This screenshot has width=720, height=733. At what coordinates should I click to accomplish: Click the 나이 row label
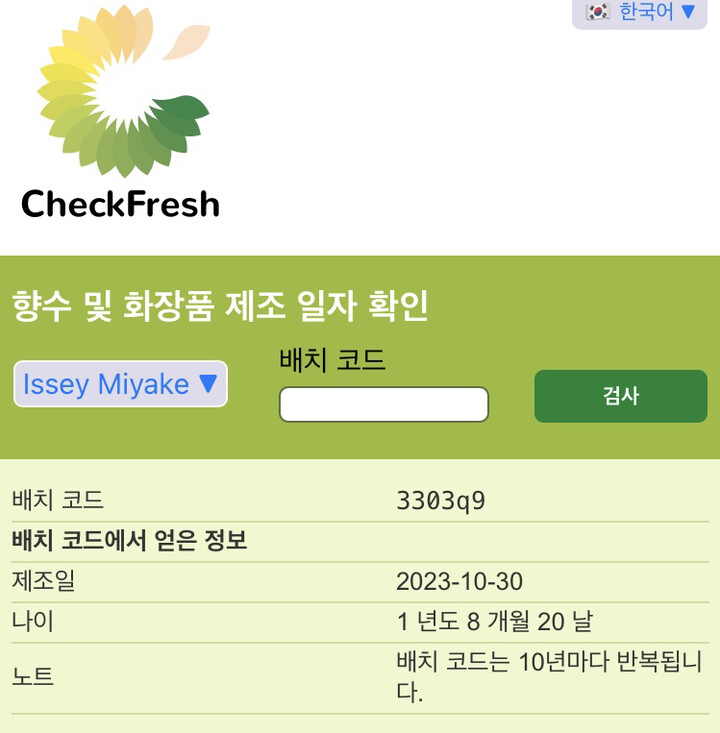(29, 620)
